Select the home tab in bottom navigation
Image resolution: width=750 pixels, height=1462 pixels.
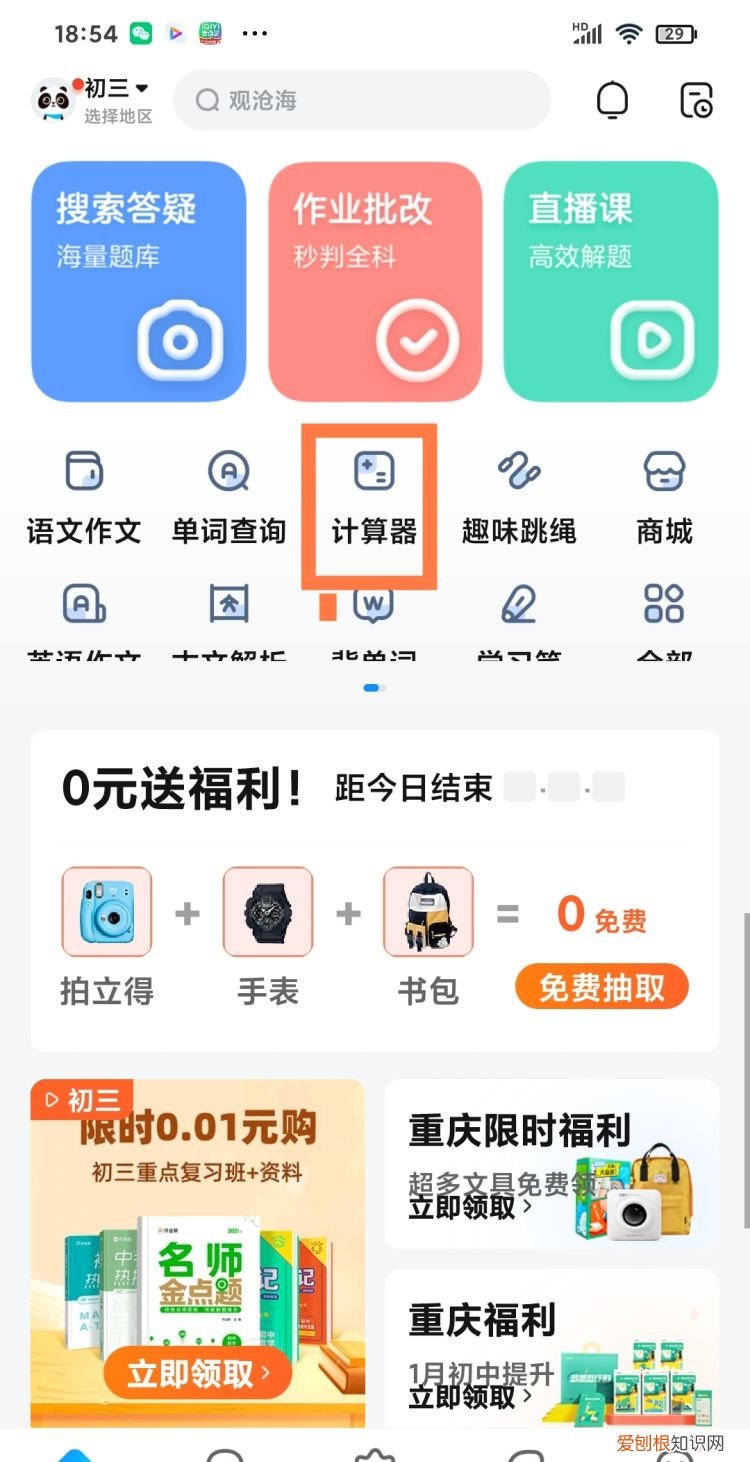pyautogui.click(x=75, y=1450)
